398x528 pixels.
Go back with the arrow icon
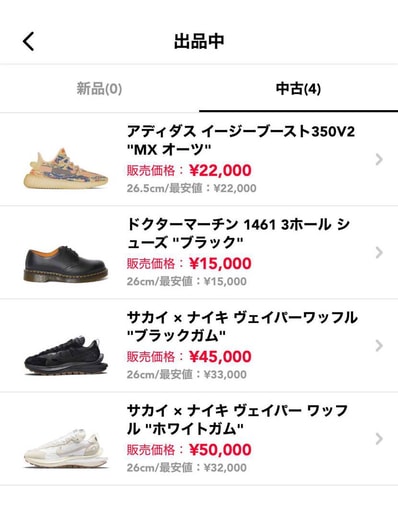click(29, 41)
